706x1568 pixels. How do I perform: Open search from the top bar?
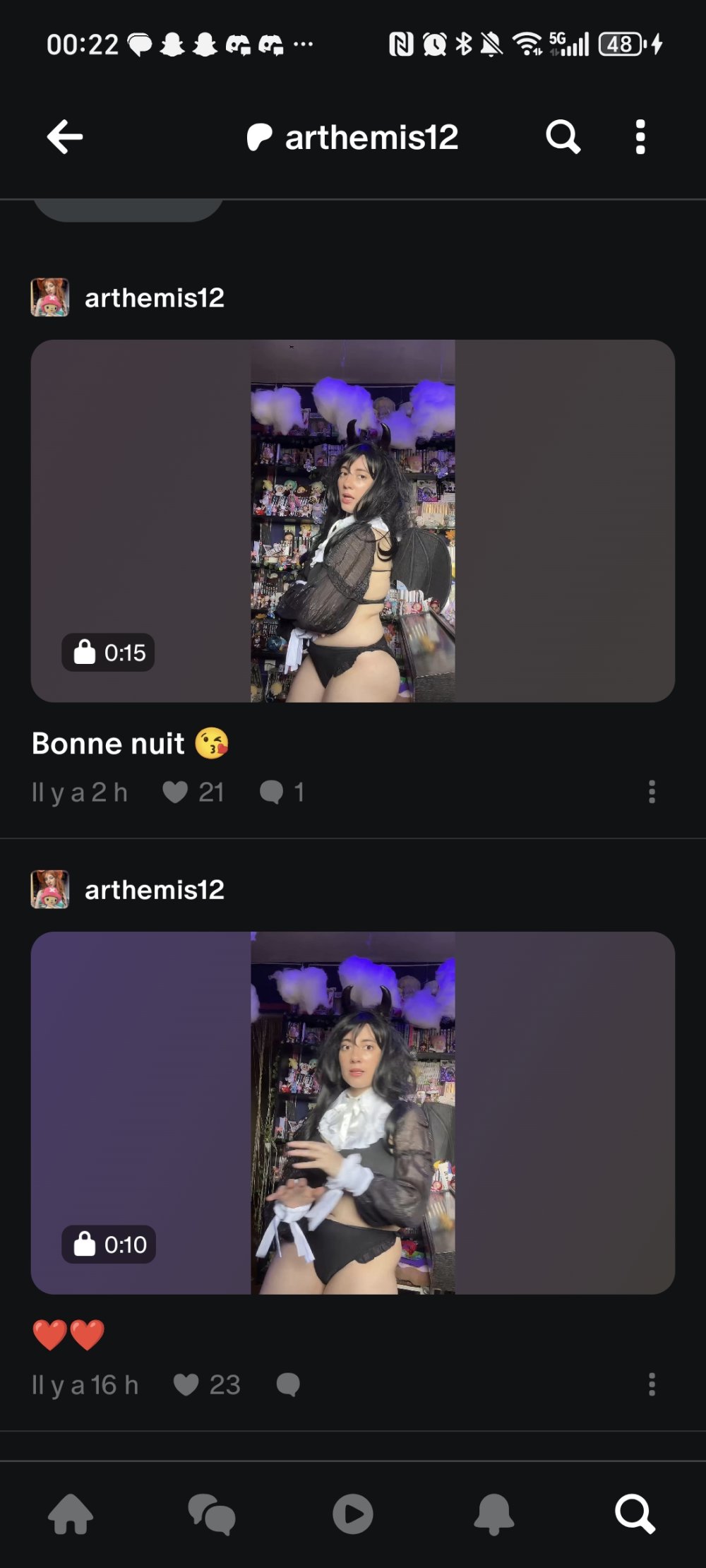[563, 136]
